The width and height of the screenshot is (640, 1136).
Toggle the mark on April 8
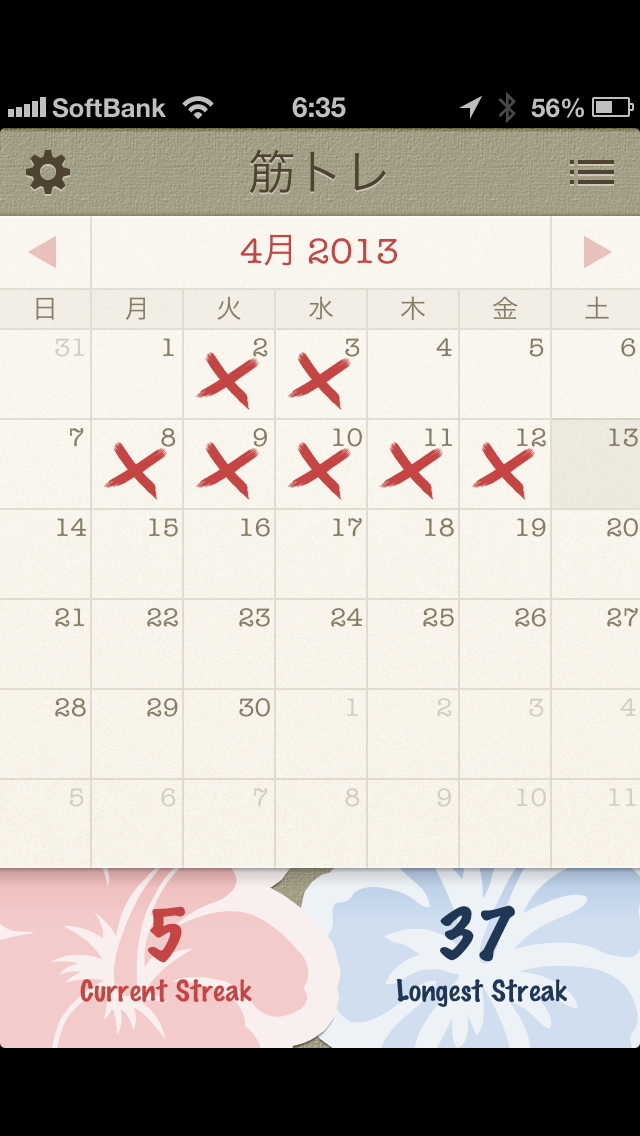pos(137,466)
